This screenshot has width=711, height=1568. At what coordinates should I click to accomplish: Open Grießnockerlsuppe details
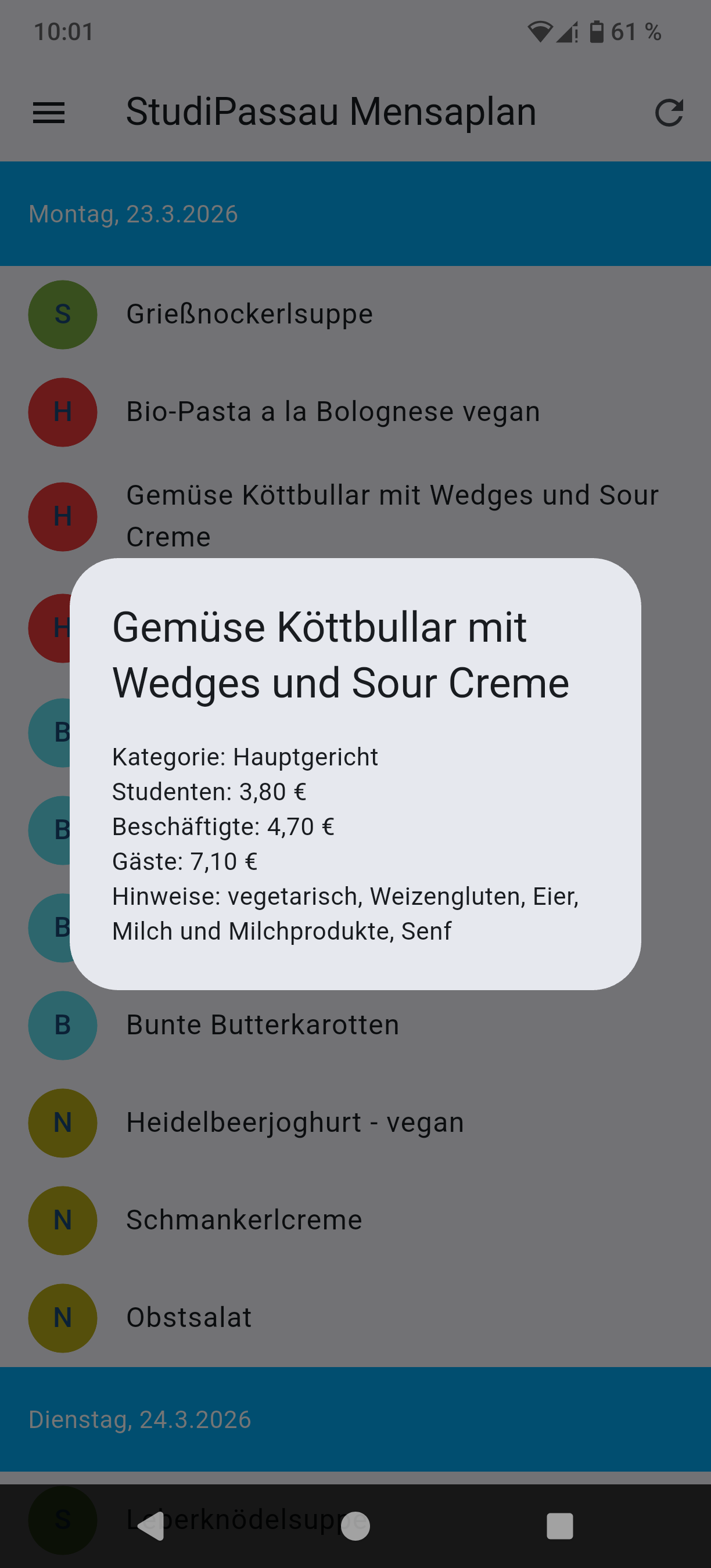pyautogui.click(x=355, y=315)
